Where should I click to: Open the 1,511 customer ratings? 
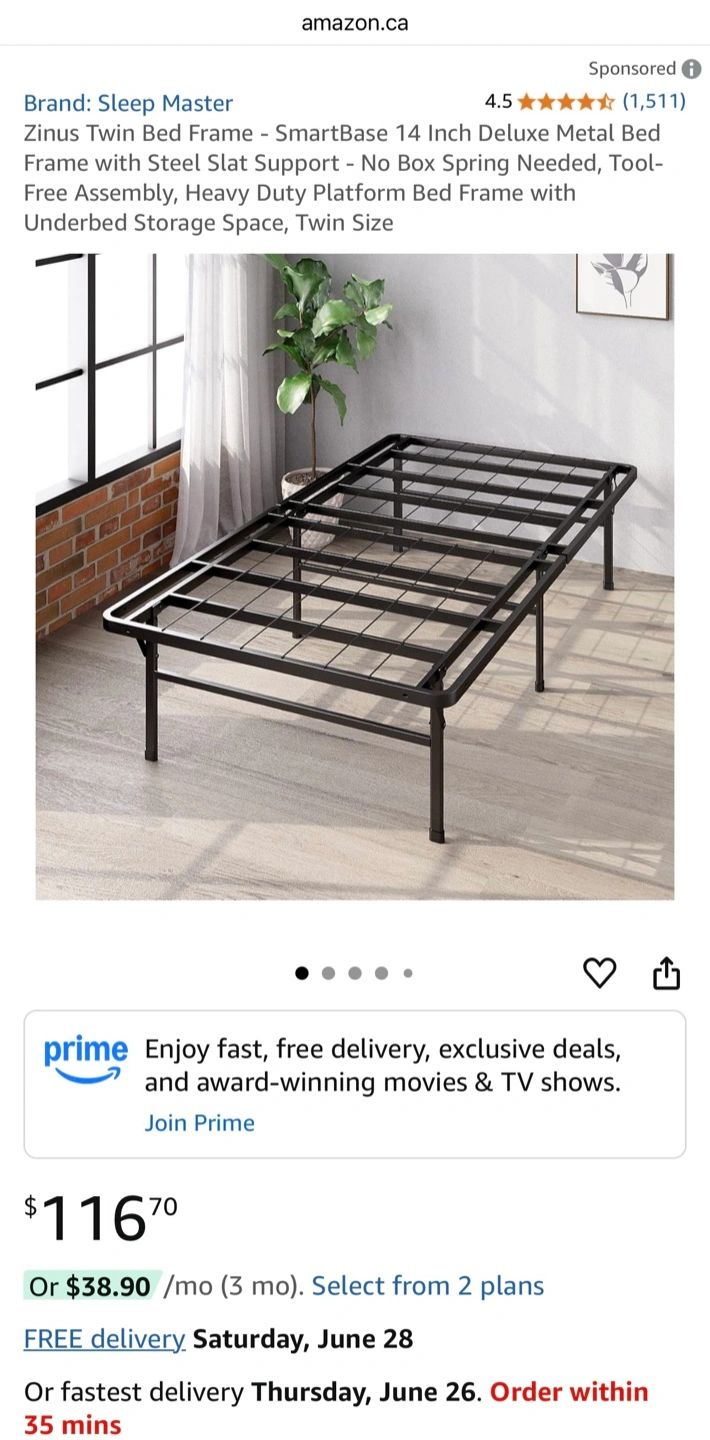point(653,101)
